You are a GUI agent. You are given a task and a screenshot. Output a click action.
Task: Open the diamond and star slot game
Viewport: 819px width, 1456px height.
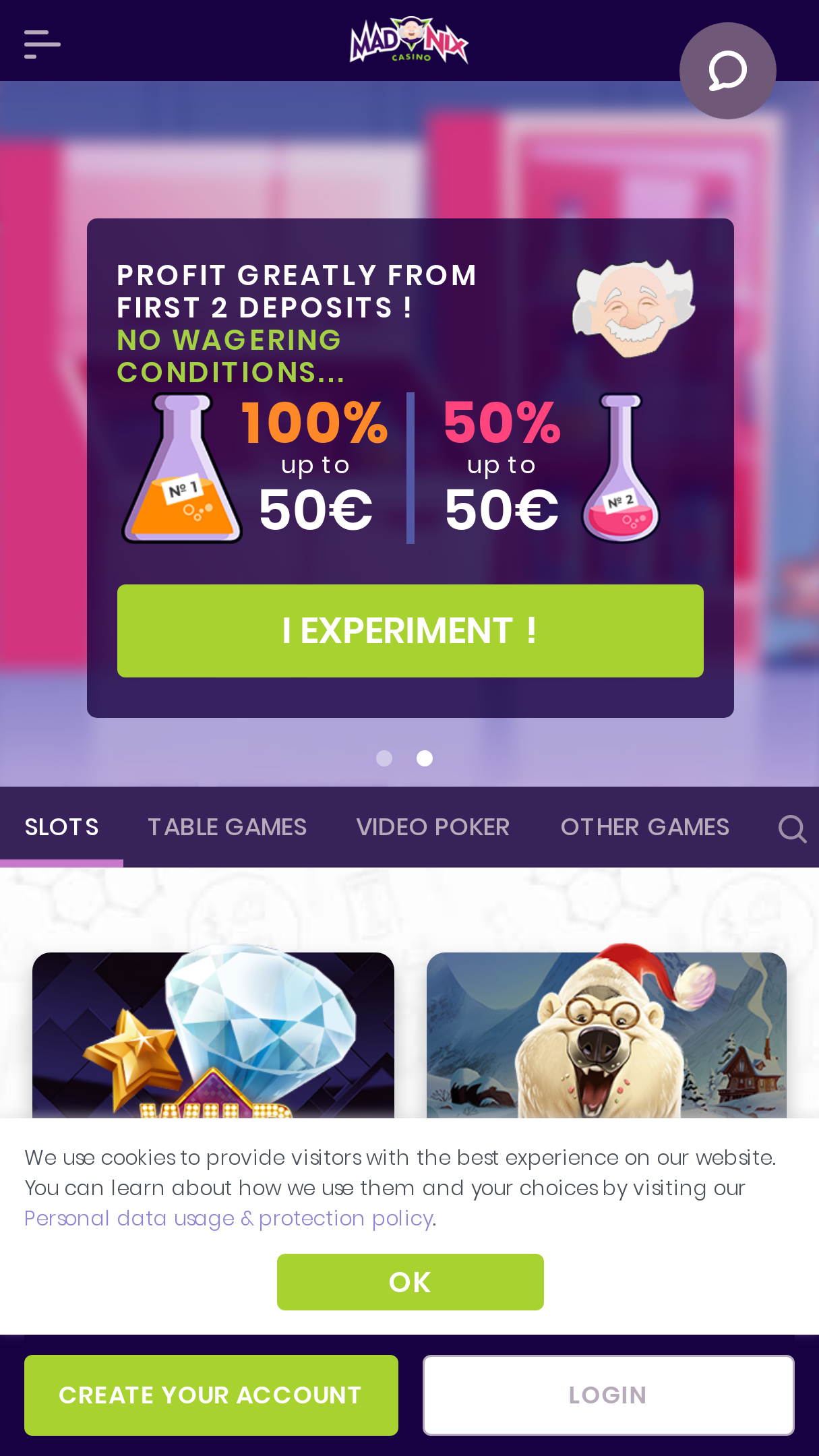[x=213, y=1035]
